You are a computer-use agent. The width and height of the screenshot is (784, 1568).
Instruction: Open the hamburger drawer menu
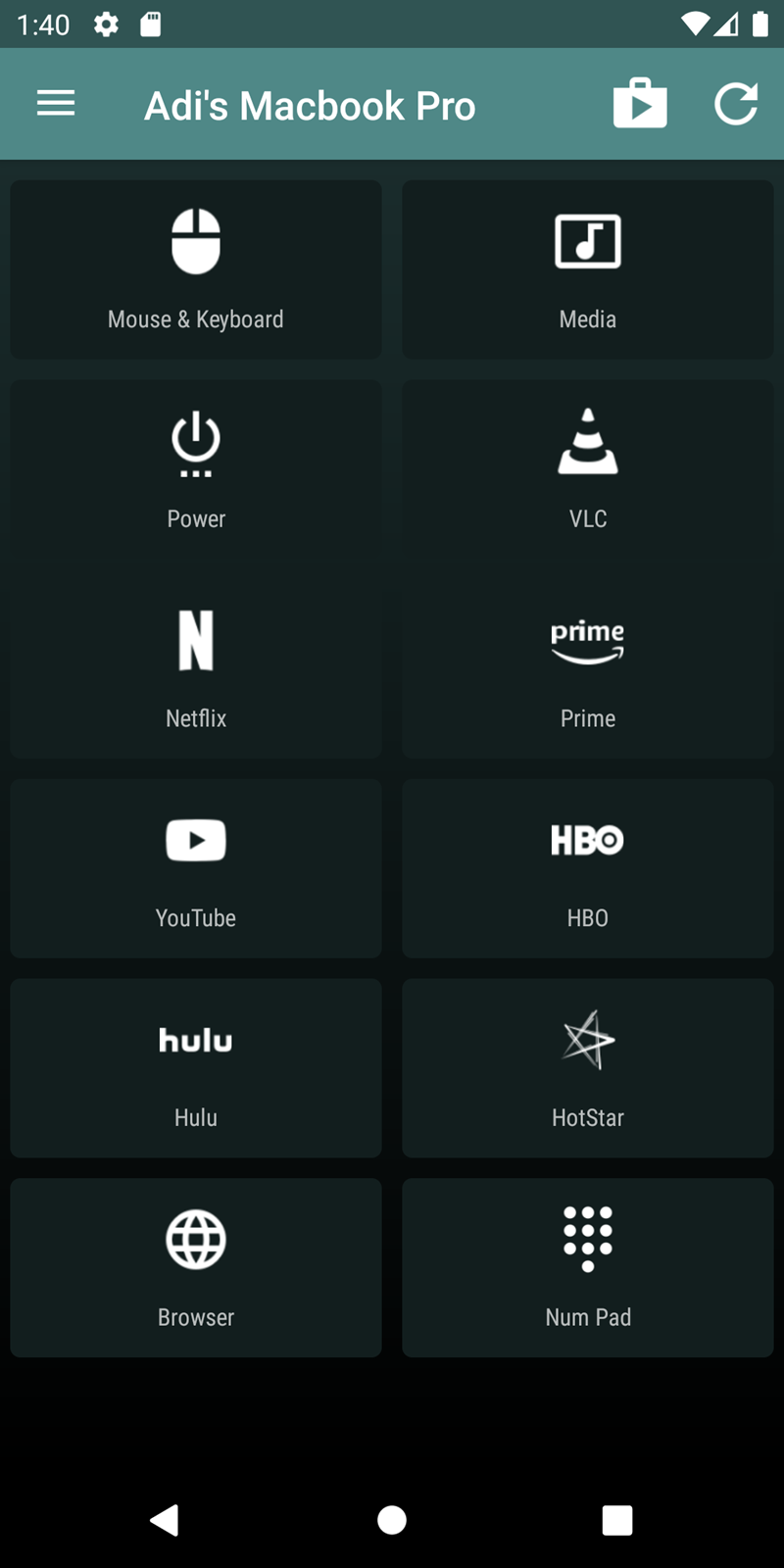pos(56,104)
